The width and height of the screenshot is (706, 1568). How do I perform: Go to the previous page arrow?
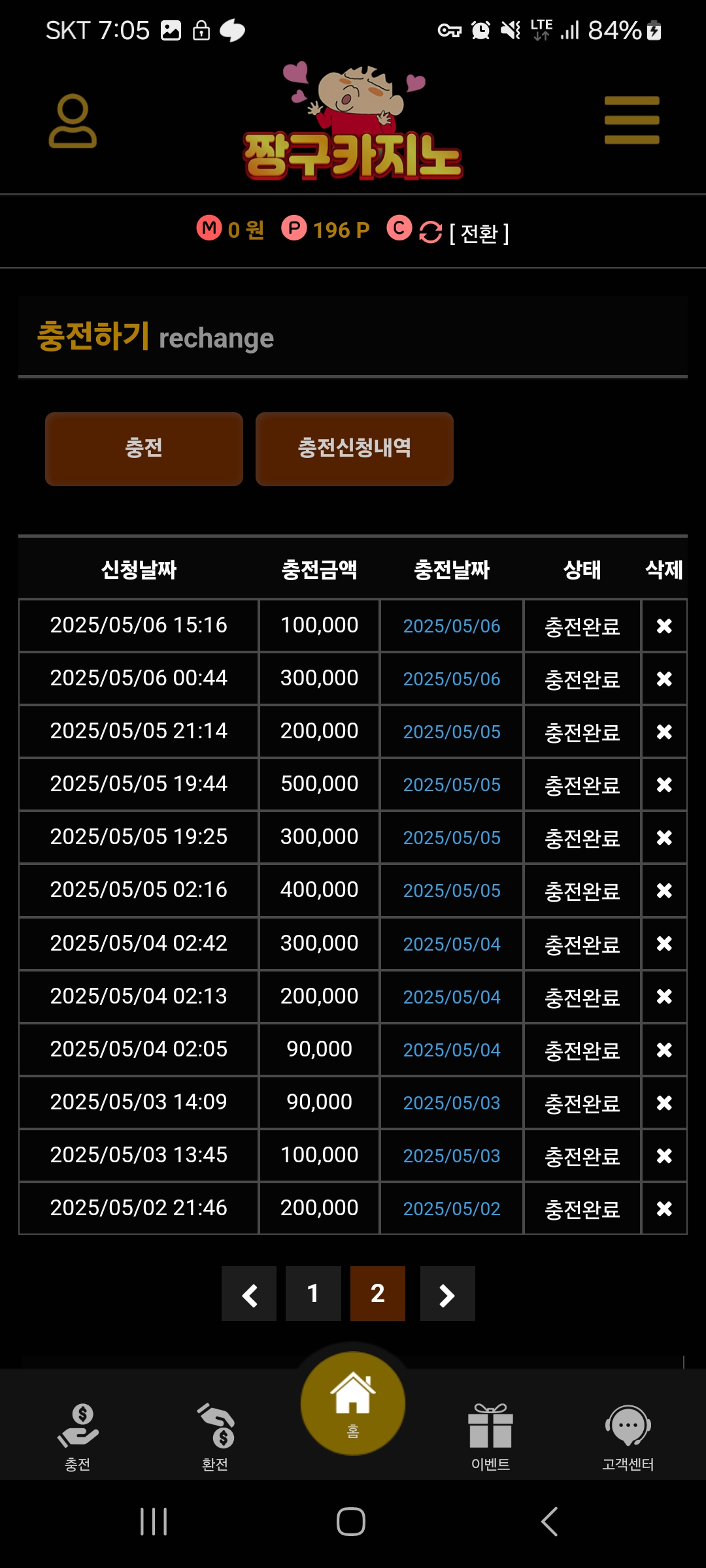[249, 1294]
